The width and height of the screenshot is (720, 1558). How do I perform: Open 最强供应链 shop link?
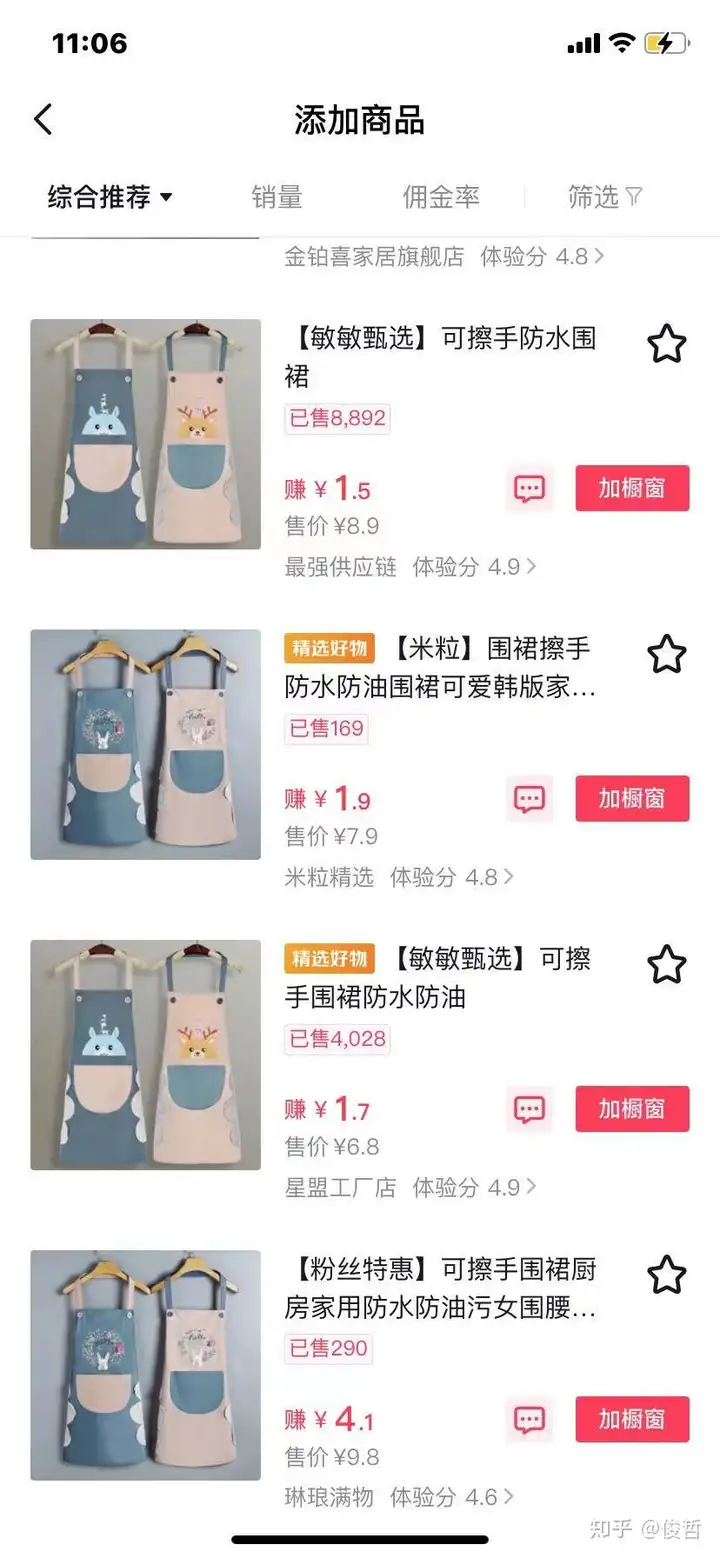click(x=411, y=567)
